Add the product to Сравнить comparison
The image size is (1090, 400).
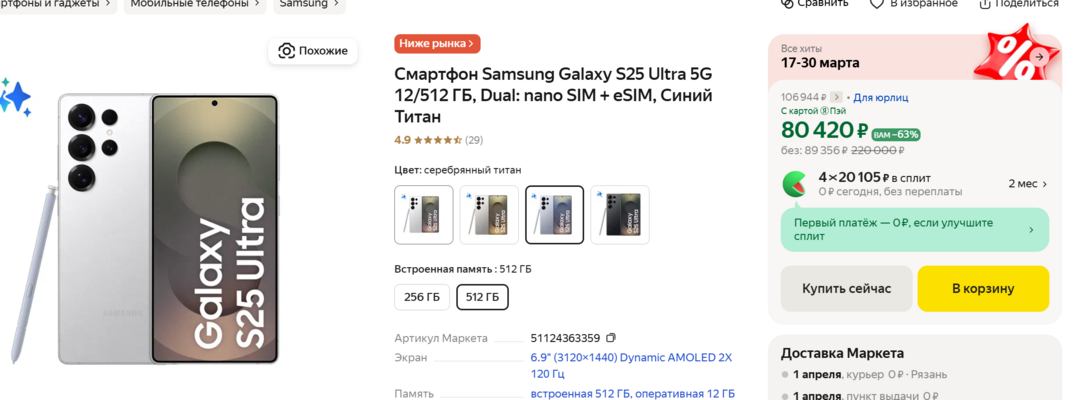814,4
